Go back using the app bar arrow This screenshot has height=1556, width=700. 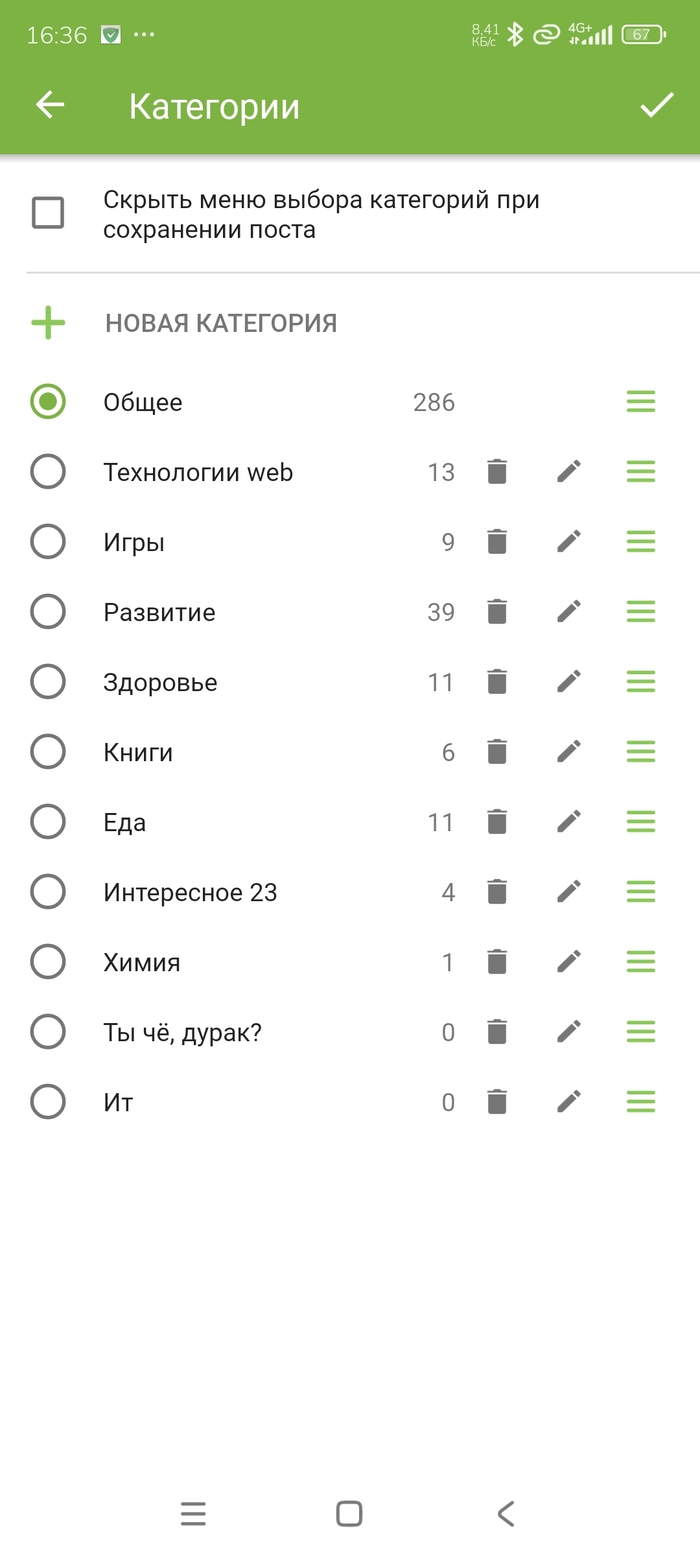tap(49, 105)
